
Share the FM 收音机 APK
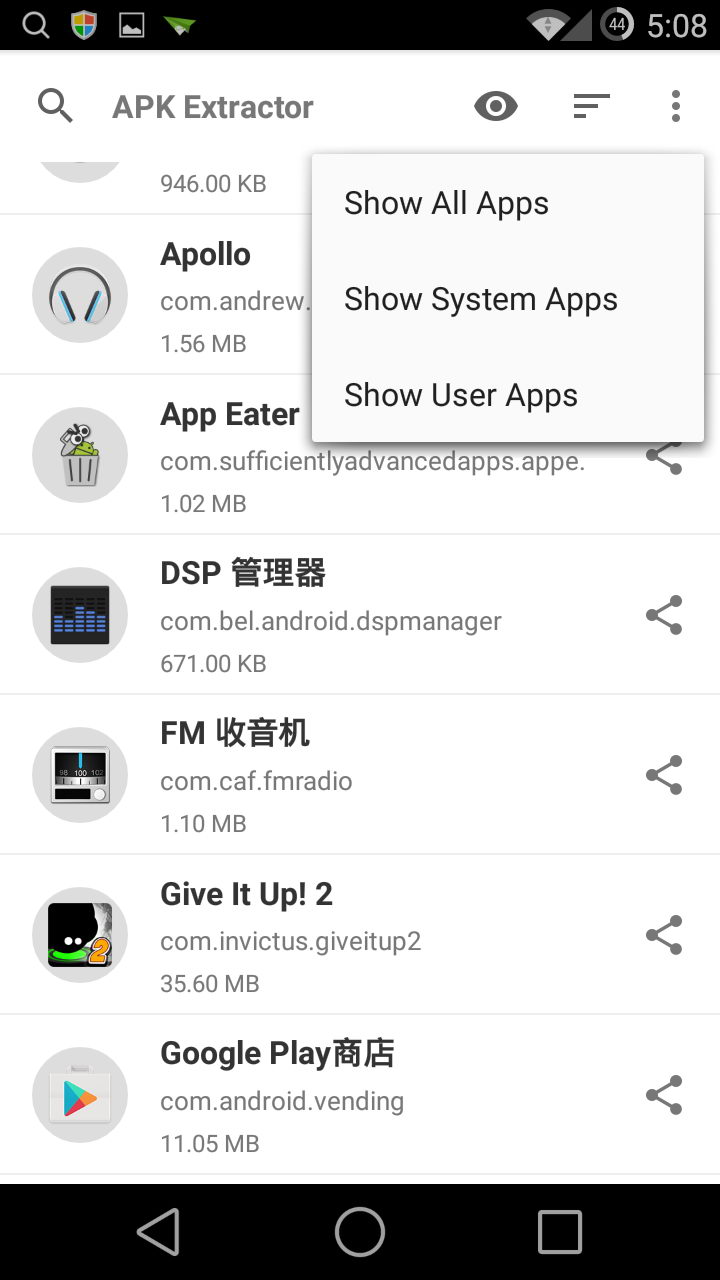click(x=664, y=775)
